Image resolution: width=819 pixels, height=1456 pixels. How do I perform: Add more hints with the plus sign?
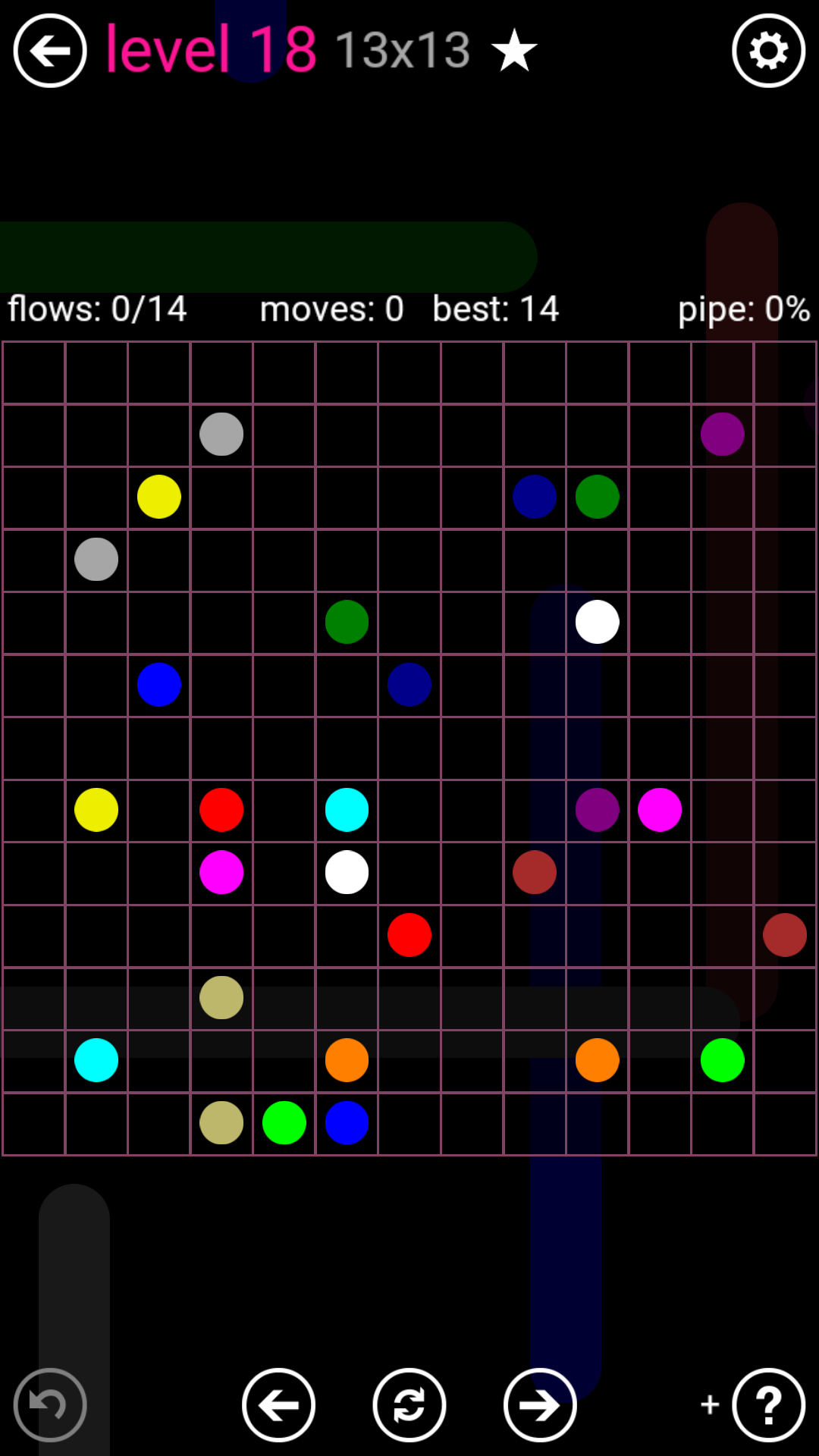click(710, 1404)
